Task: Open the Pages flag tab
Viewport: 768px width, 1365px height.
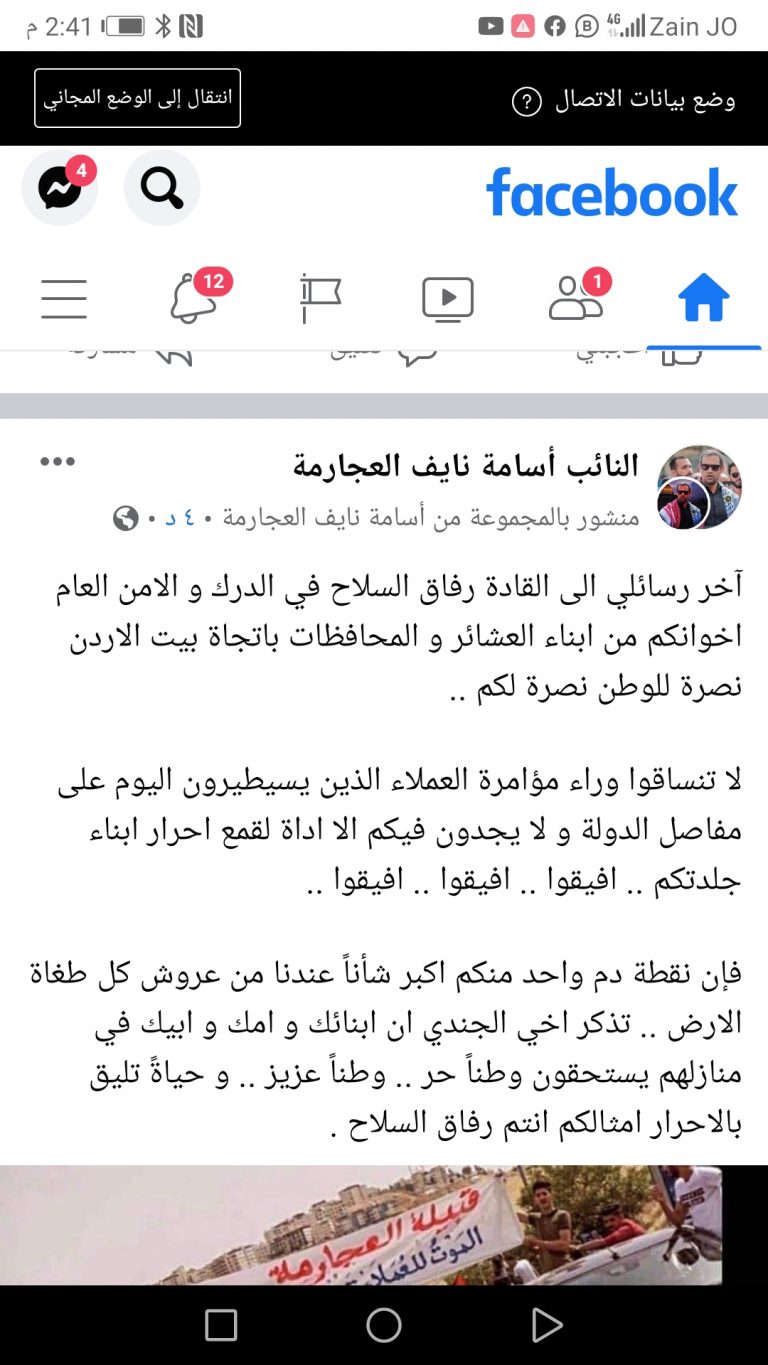Action: tap(320, 298)
